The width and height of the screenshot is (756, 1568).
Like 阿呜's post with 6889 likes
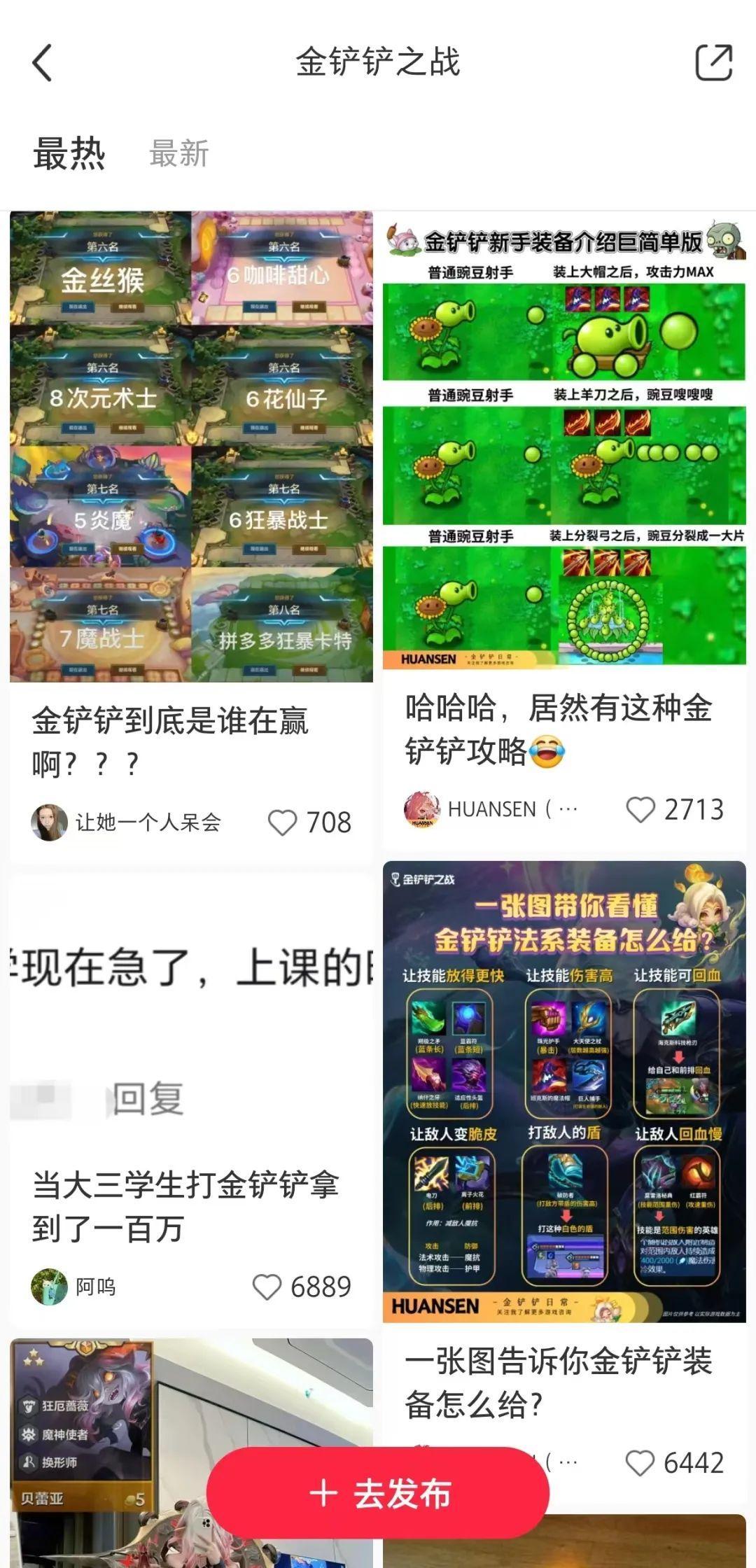(x=267, y=1287)
